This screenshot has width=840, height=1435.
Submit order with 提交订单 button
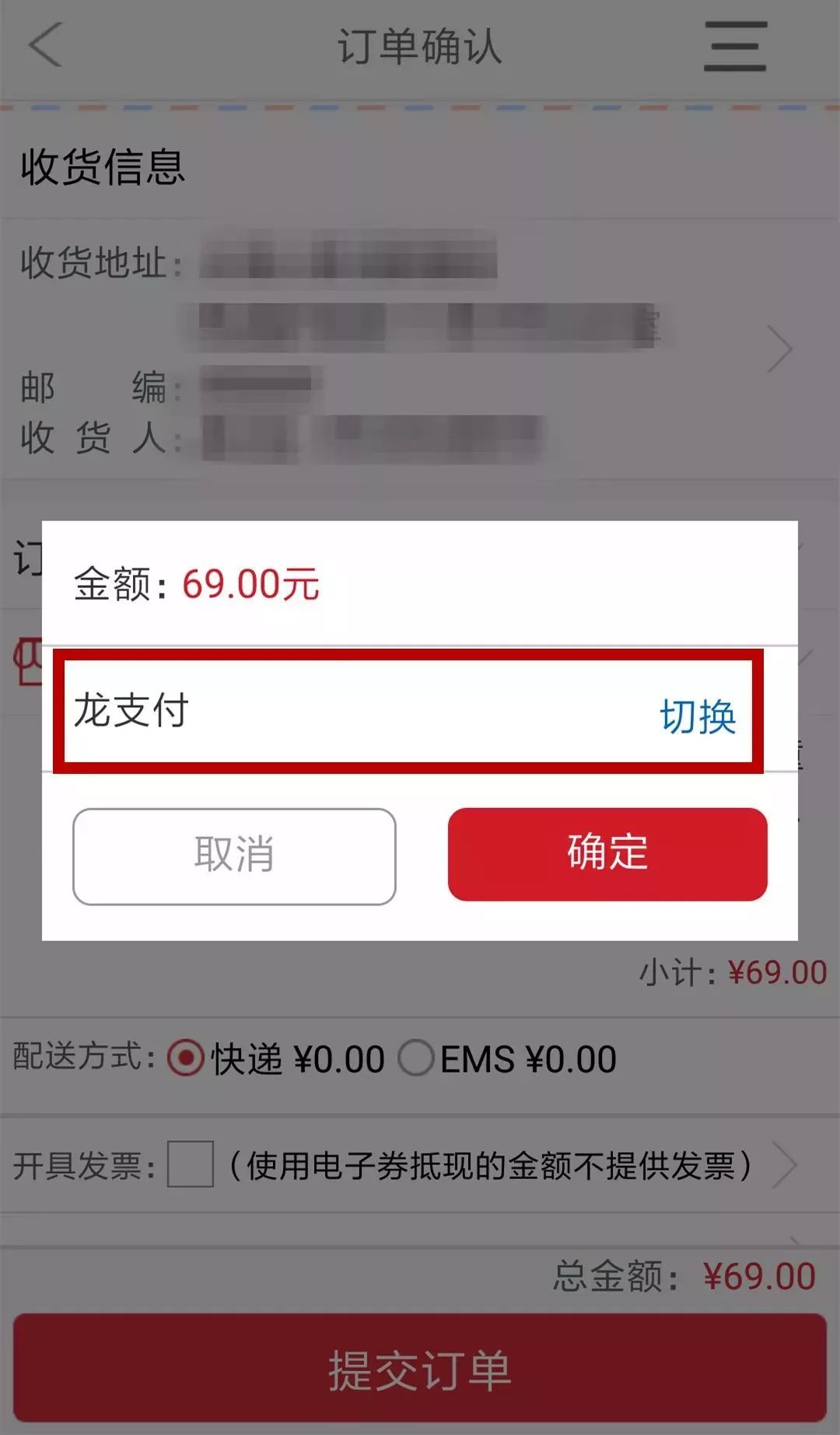coord(420,1369)
